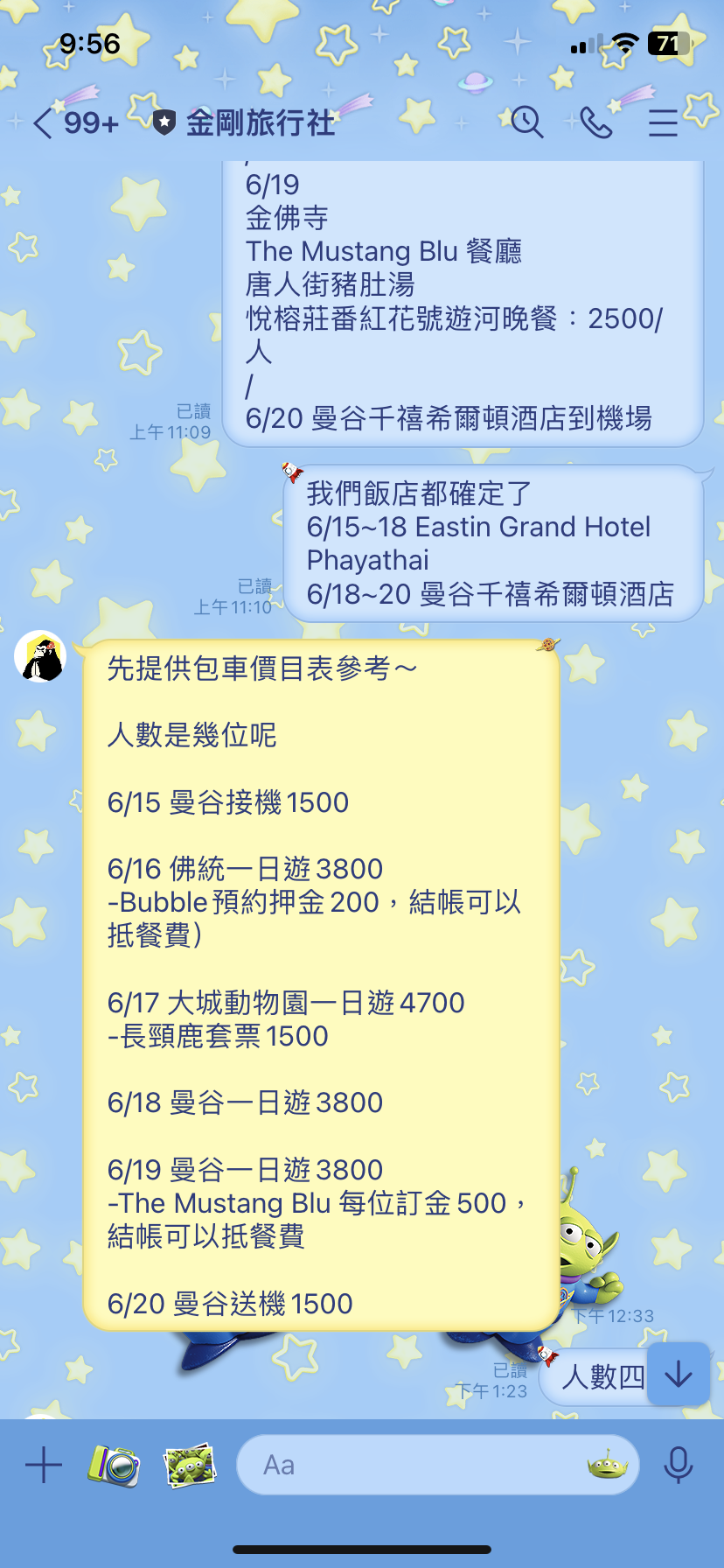Record a voice message
Image resolution: width=724 pixels, height=1568 pixels.
[x=679, y=1465]
